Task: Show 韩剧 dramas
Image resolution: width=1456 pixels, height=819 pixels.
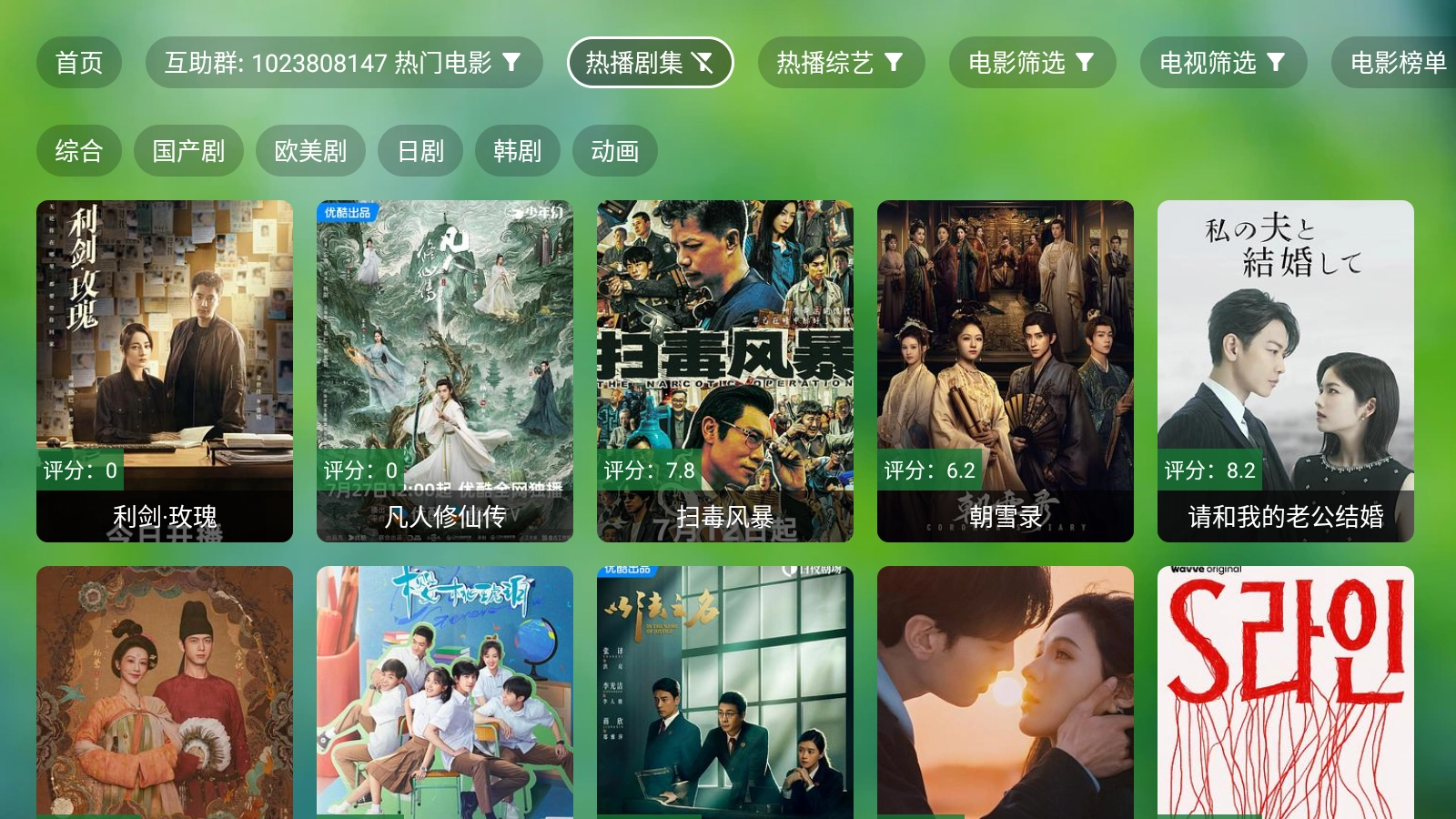Action: pyautogui.click(x=517, y=151)
